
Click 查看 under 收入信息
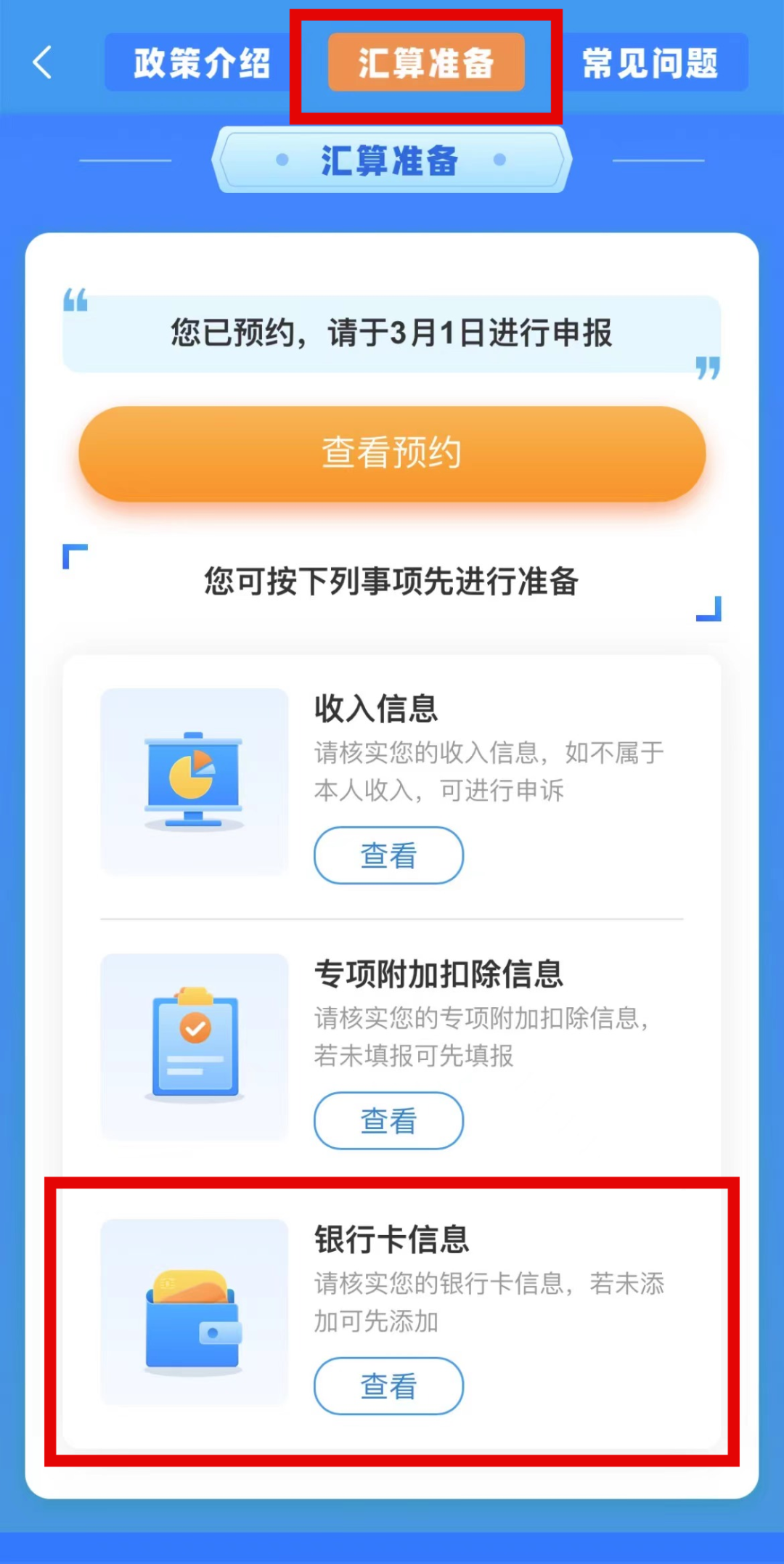point(388,855)
